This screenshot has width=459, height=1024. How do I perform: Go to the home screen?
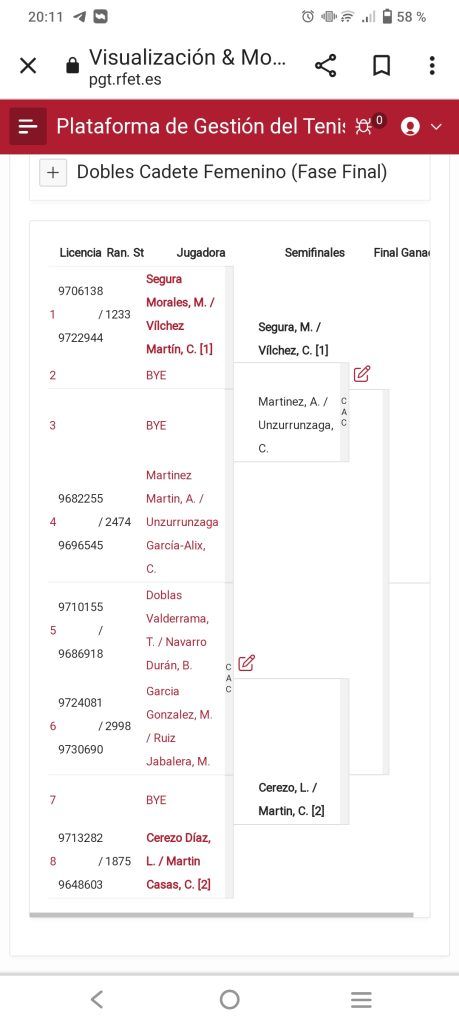(229, 999)
